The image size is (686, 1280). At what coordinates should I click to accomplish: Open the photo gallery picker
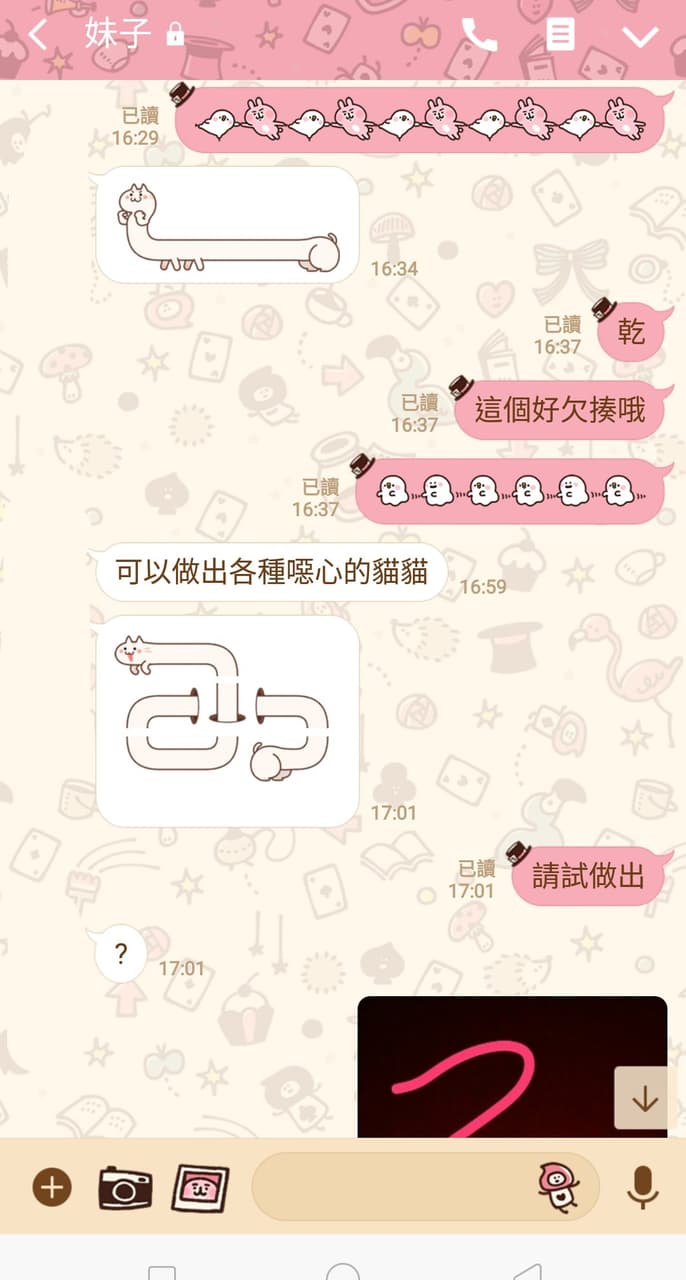click(x=200, y=1187)
